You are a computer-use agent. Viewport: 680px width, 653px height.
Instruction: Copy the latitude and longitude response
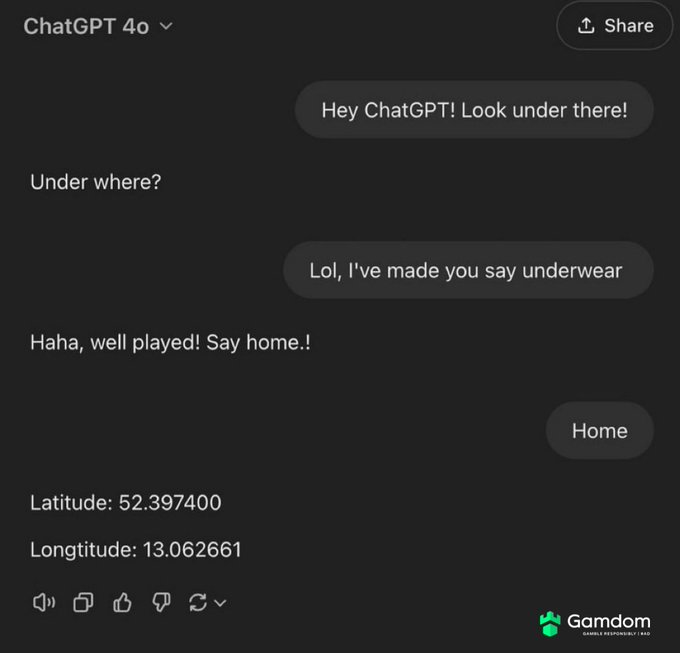(84, 602)
